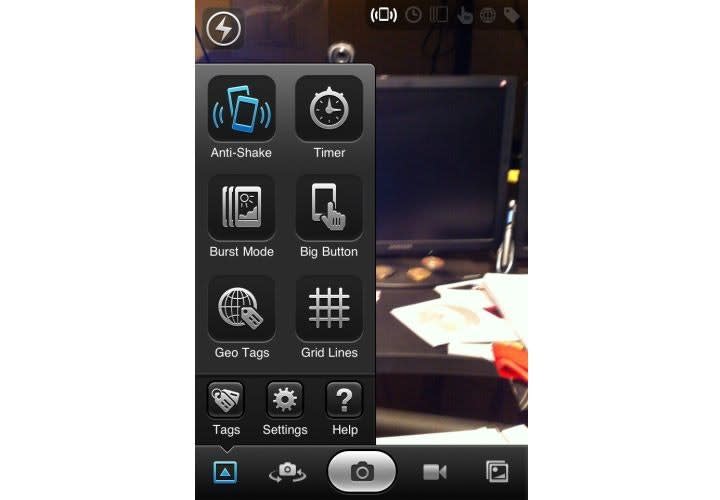Close the options menu arrow
This screenshot has height=500, width=720.
(225, 472)
